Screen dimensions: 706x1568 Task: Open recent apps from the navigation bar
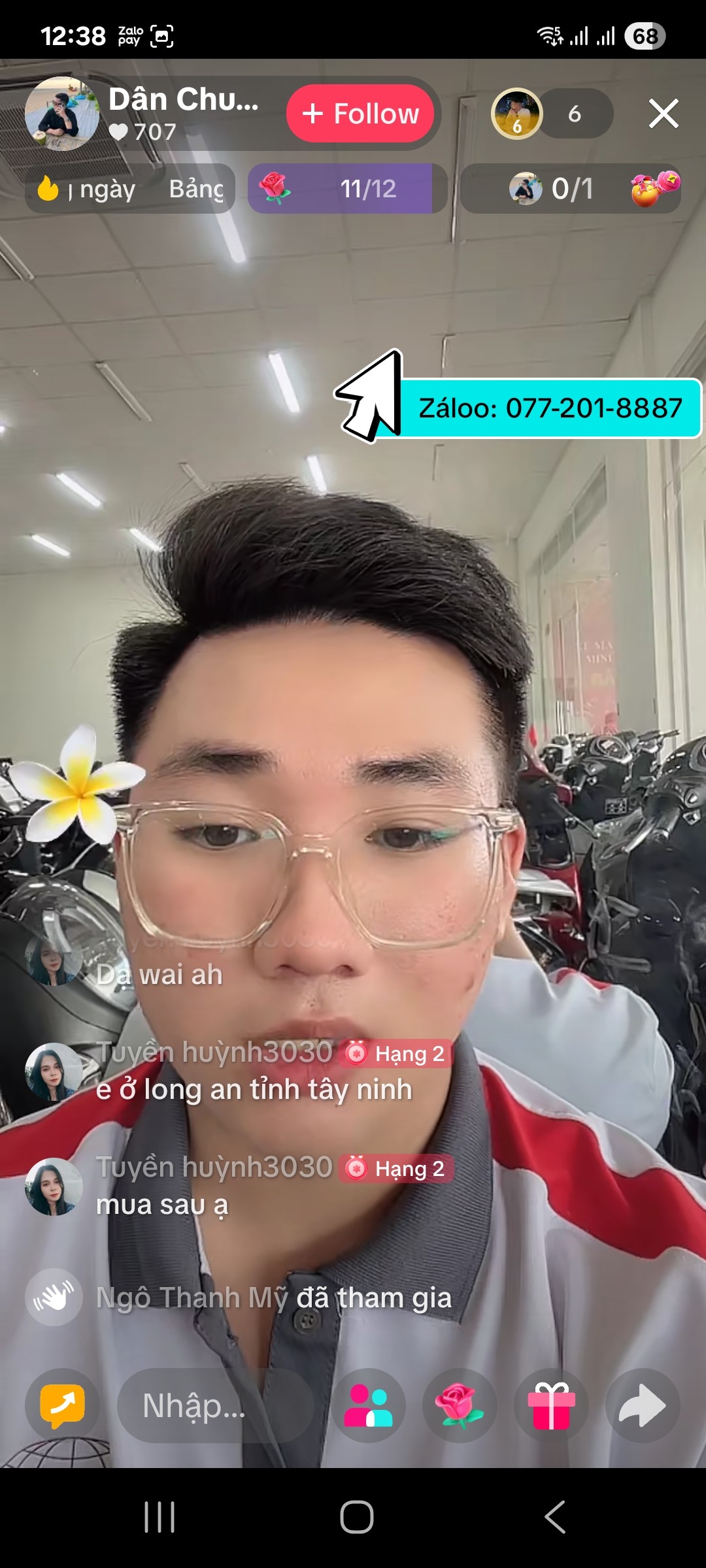[x=160, y=1516]
